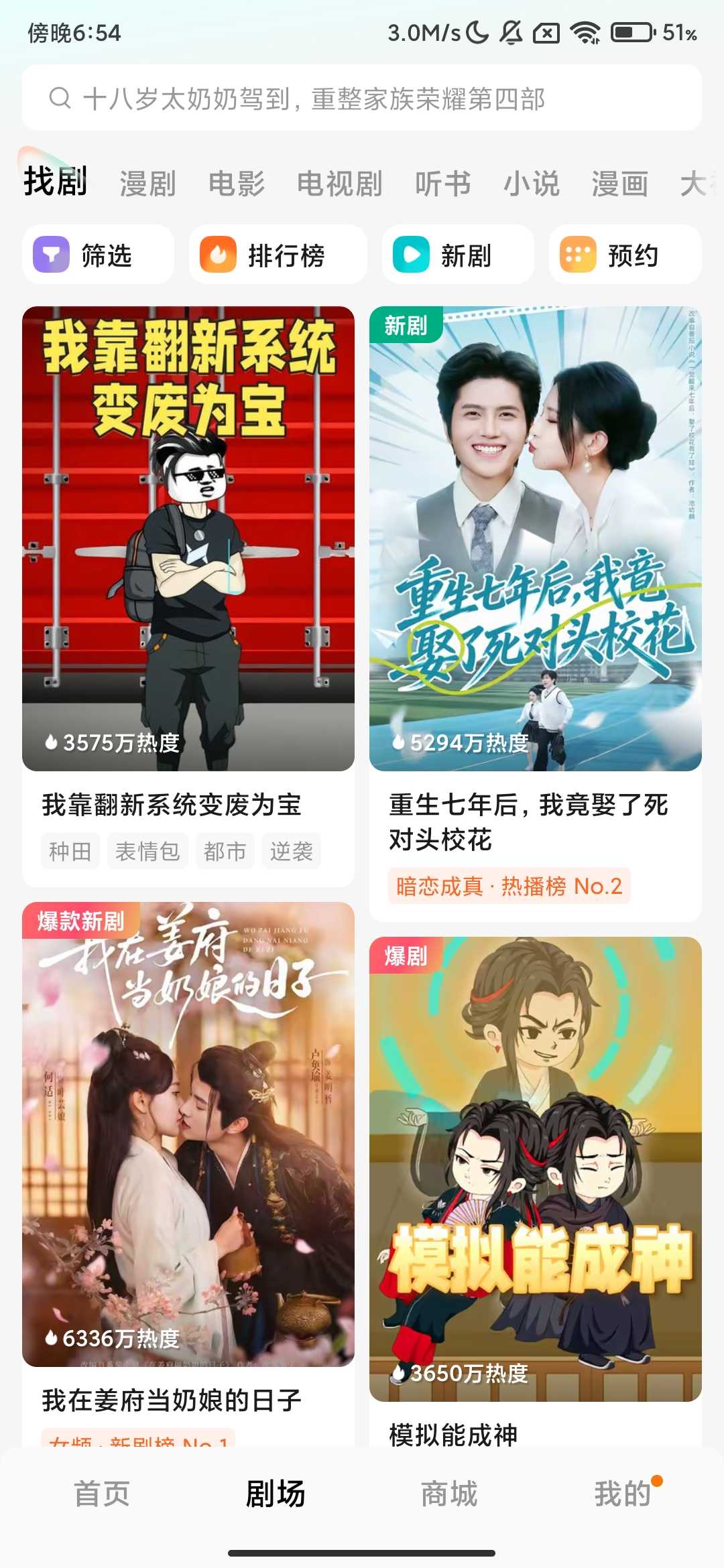
Task: Browse the 新剧 new releases
Action: [458, 255]
